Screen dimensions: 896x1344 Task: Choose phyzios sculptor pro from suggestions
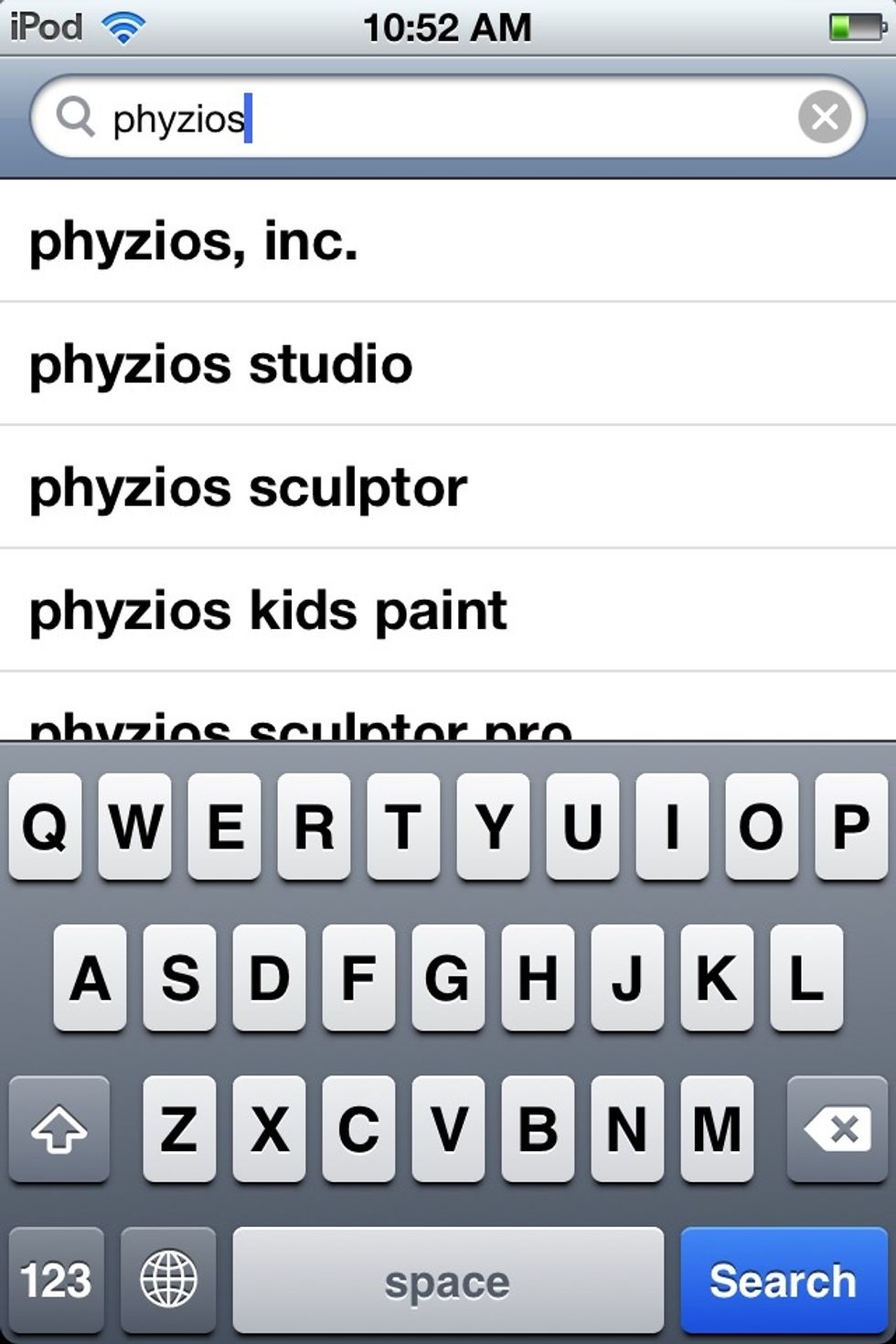(x=302, y=725)
